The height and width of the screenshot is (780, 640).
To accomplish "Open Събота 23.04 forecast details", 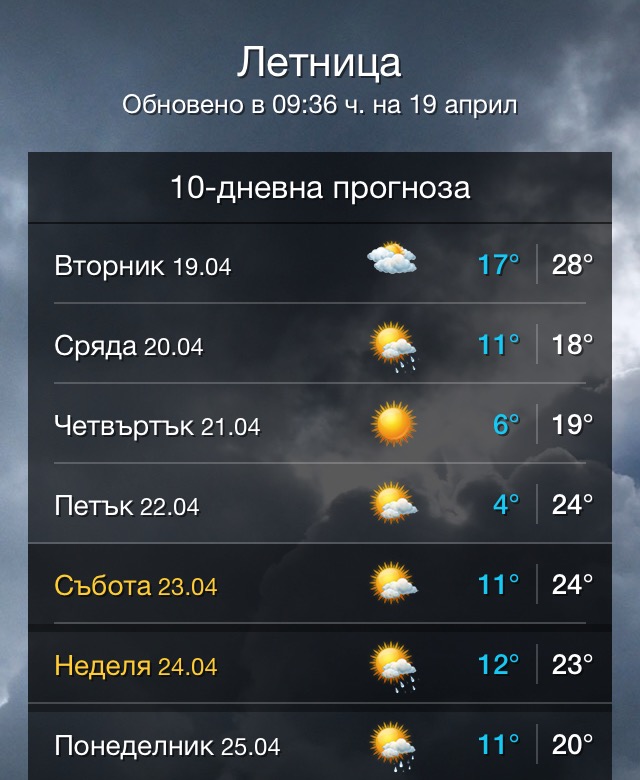I will (x=319, y=585).
